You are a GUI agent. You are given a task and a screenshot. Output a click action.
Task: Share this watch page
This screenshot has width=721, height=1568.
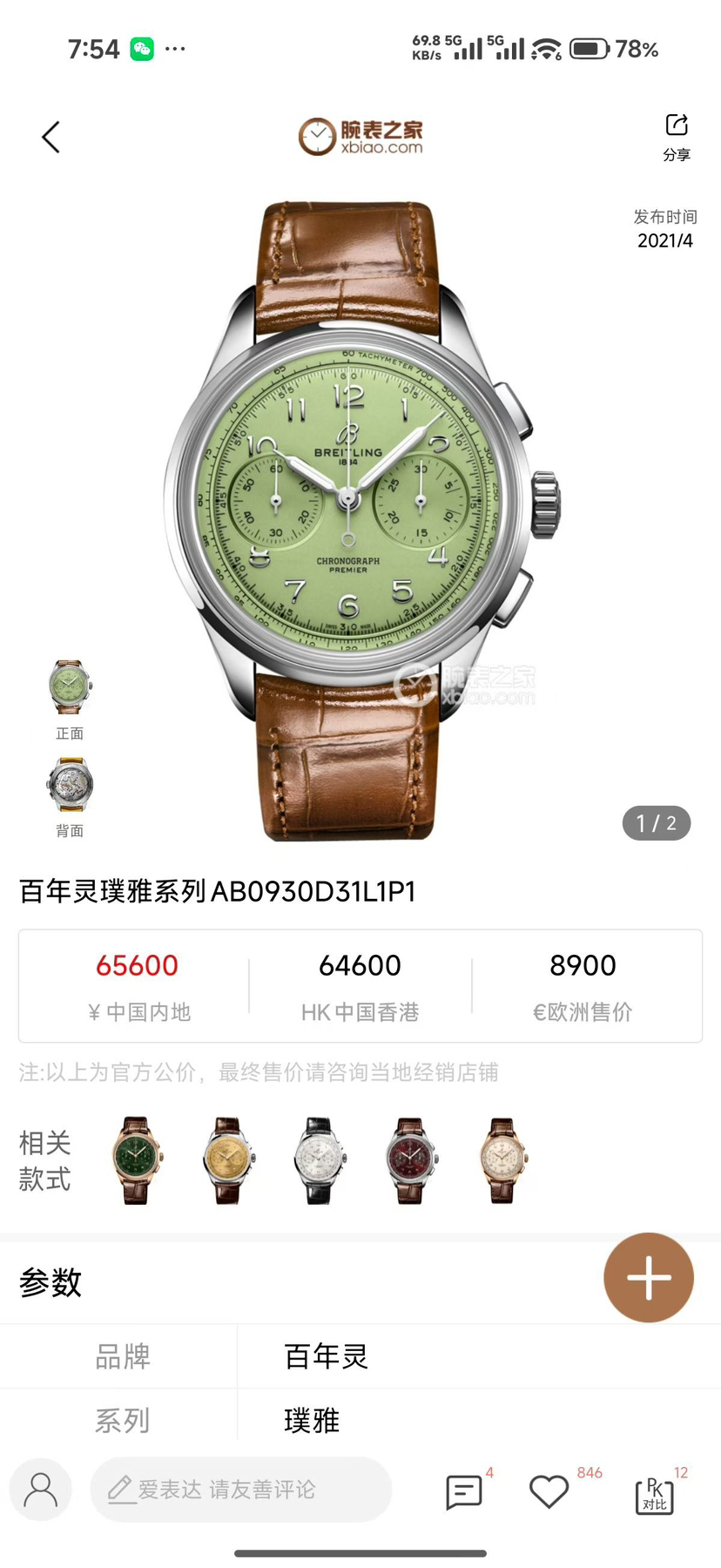click(x=677, y=136)
